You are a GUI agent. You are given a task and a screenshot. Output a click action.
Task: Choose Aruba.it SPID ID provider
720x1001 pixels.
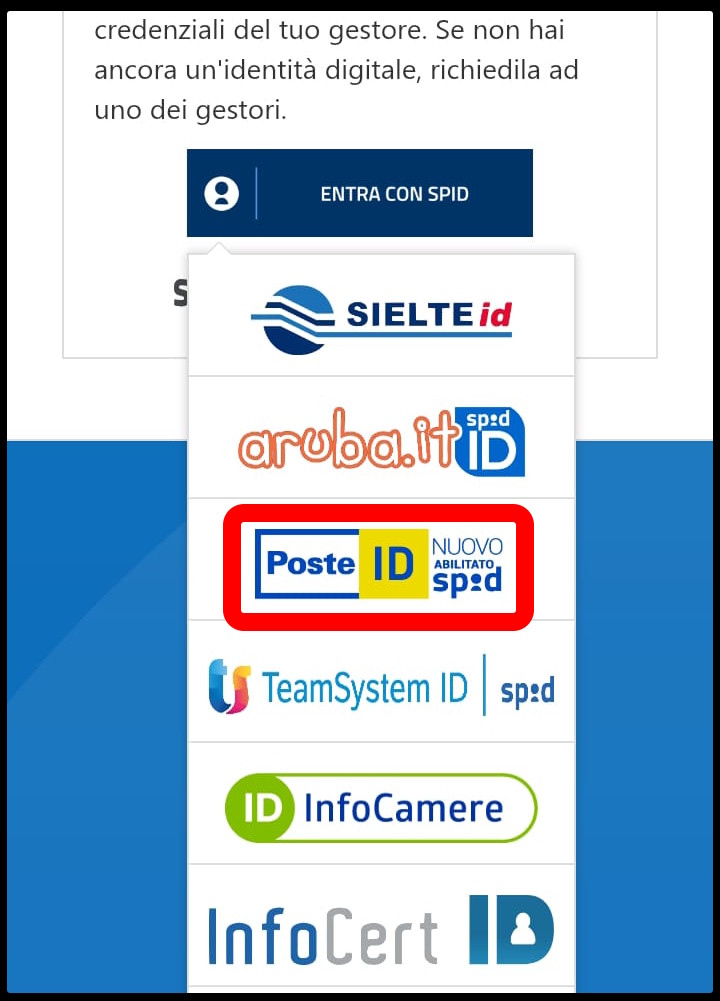381,441
